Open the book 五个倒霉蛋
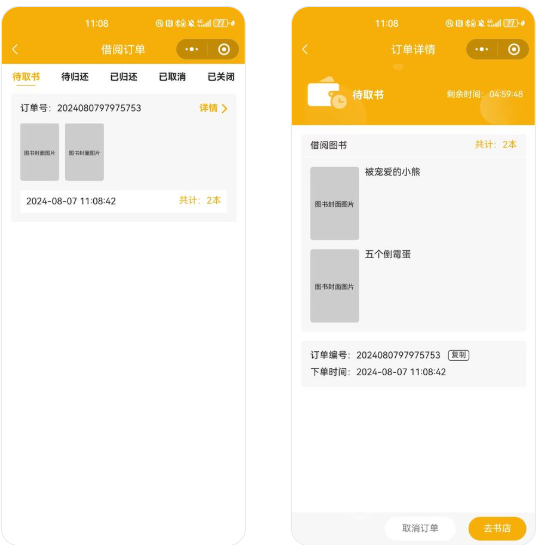 coord(388,254)
